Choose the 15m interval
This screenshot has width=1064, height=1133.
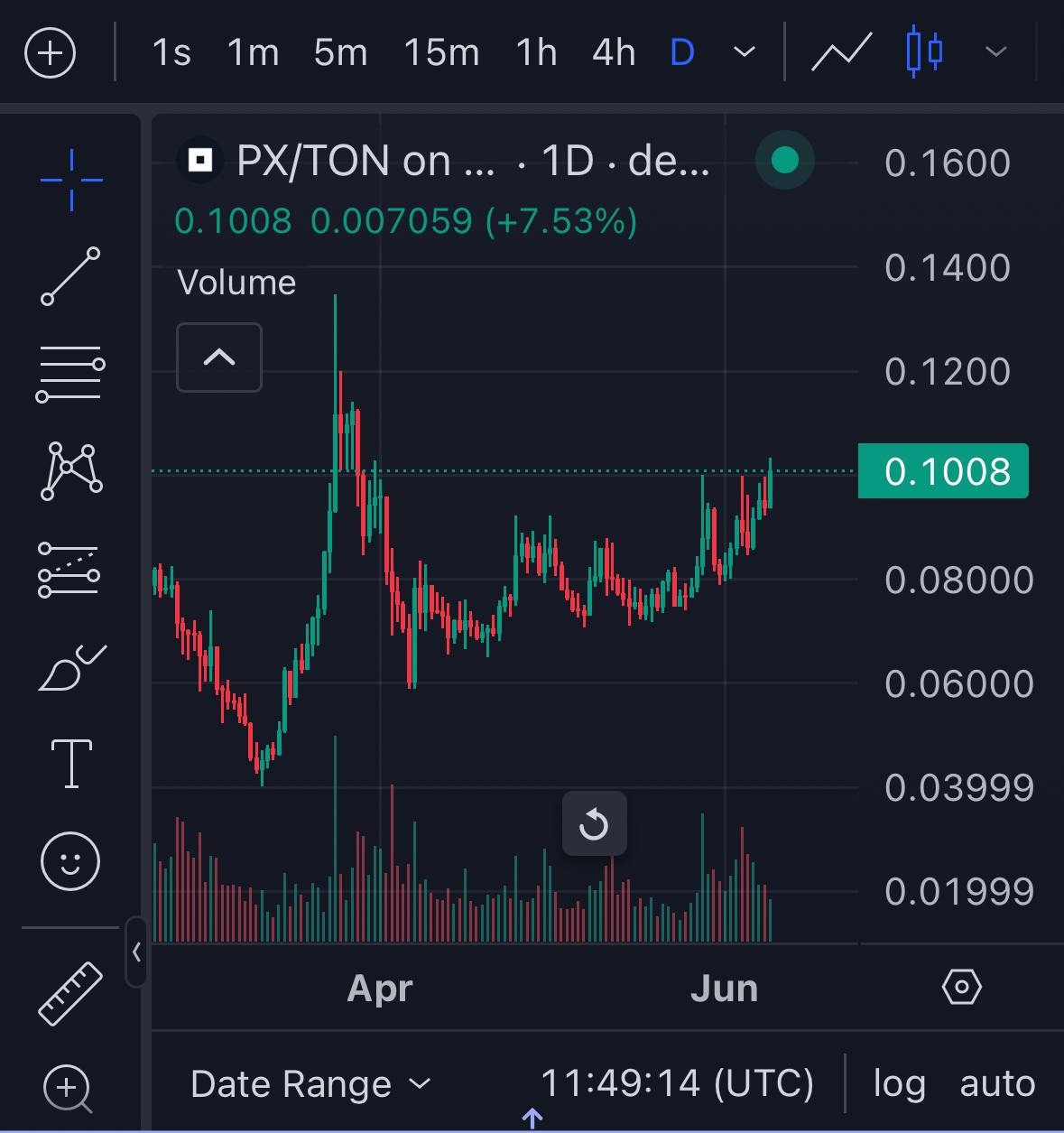pyautogui.click(x=441, y=53)
